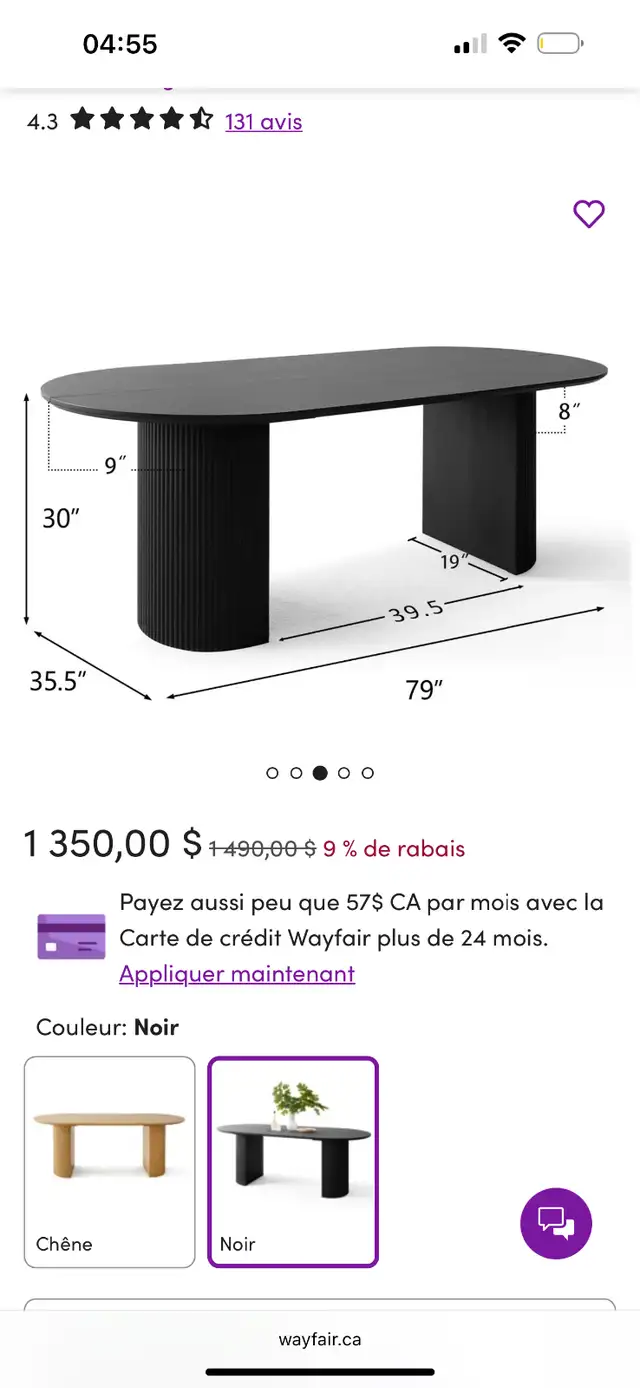Save the table with the heart icon

[x=589, y=213]
